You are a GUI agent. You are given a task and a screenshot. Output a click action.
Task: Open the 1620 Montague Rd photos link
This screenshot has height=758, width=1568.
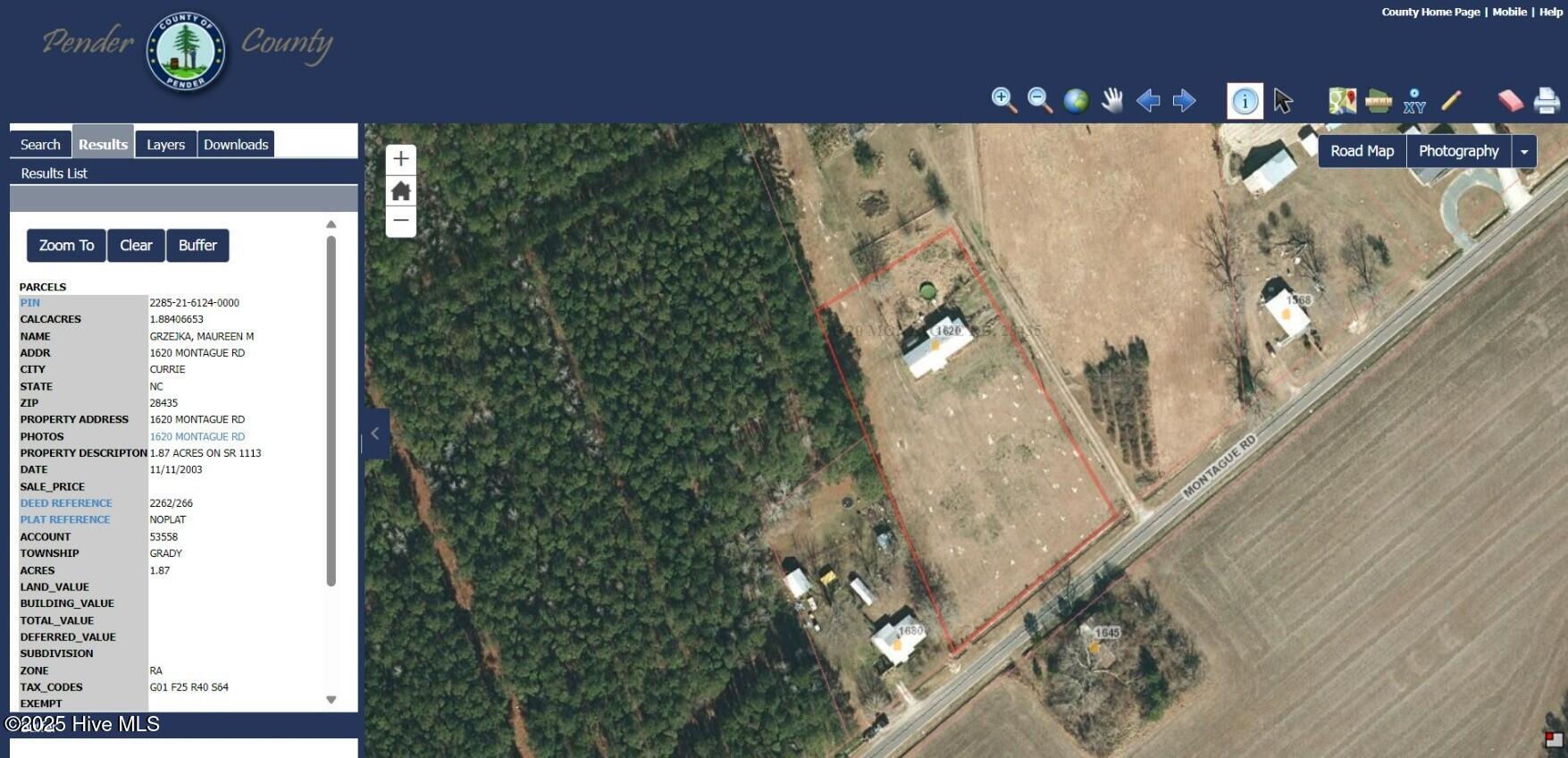[x=197, y=436]
